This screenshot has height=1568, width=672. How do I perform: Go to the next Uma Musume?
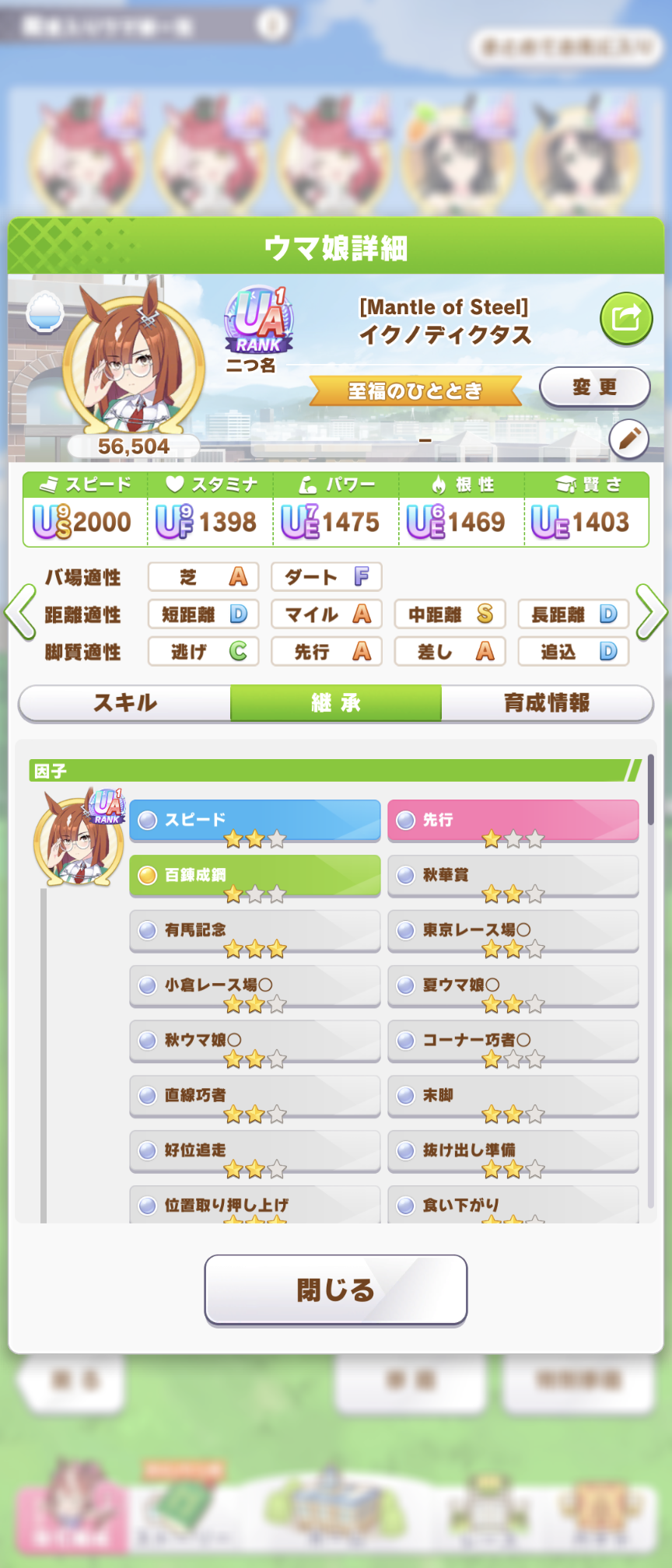pyautogui.click(x=651, y=612)
